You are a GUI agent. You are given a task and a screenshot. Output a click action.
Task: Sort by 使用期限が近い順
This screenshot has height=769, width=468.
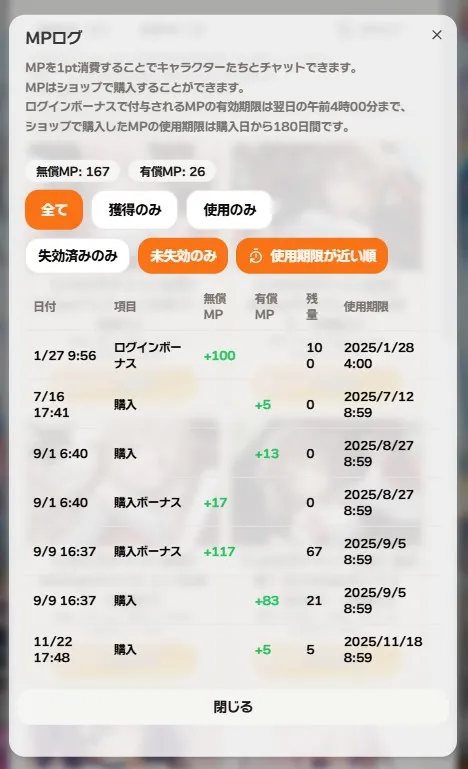click(x=312, y=256)
